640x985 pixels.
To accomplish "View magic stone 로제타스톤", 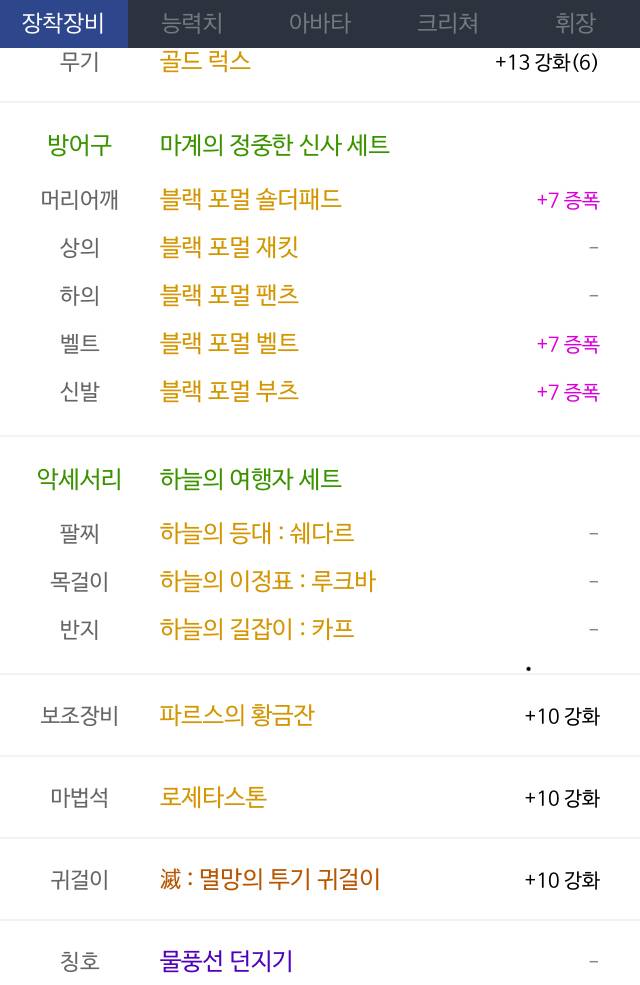I will tap(213, 797).
